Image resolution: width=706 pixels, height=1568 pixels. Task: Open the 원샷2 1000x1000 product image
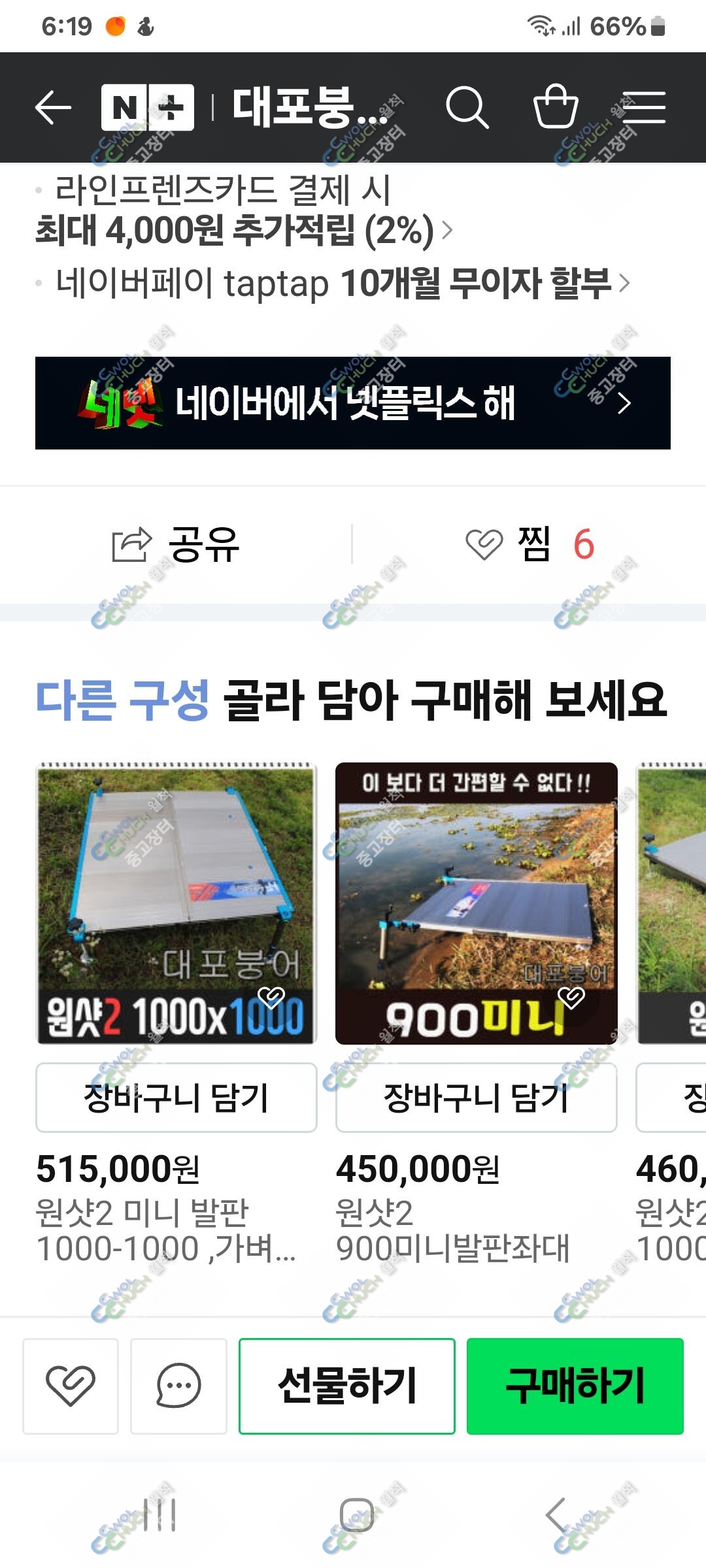[176, 904]
